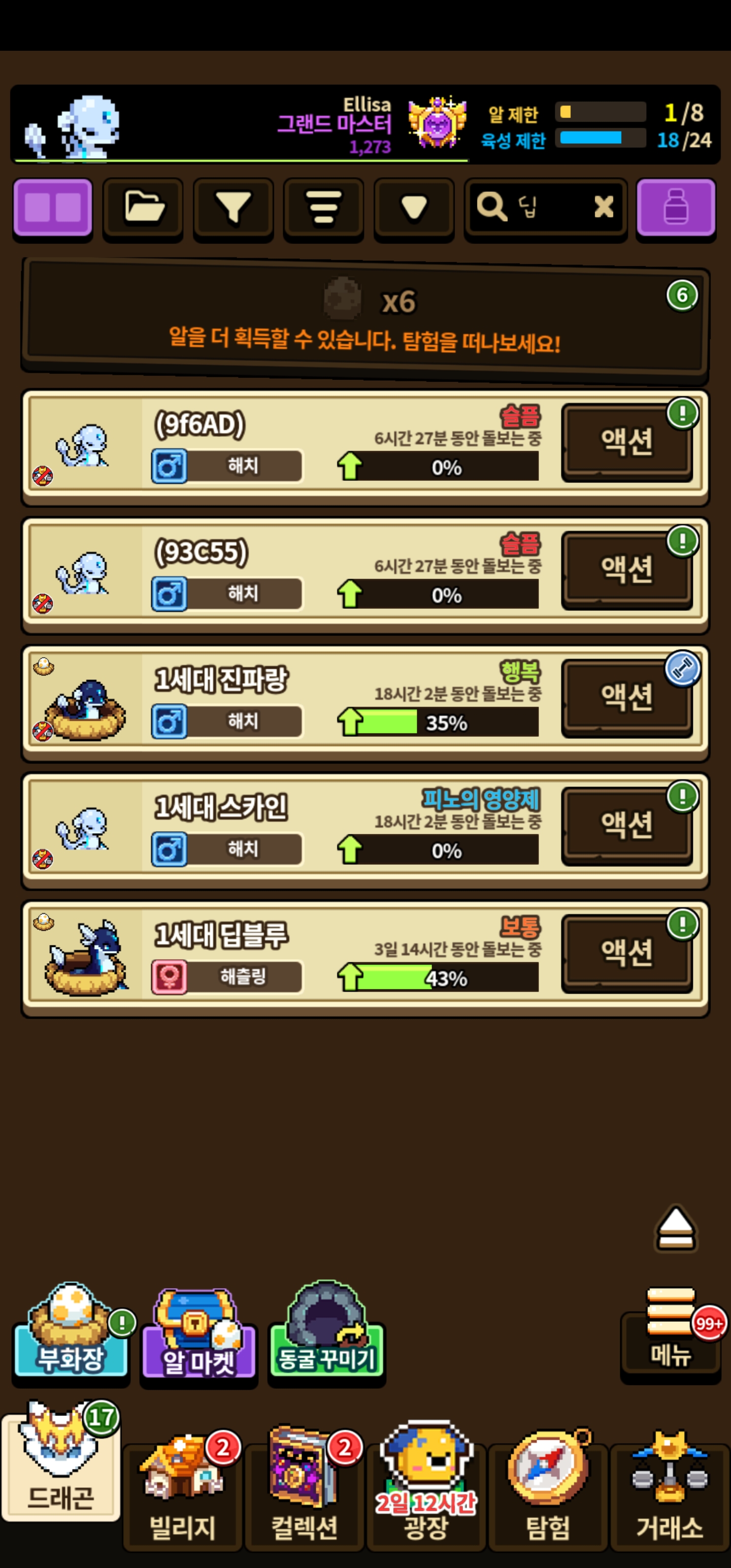Switch the dragon list layout view
731x1568 pixels.
pyautogui.click(x=53, y=208)
